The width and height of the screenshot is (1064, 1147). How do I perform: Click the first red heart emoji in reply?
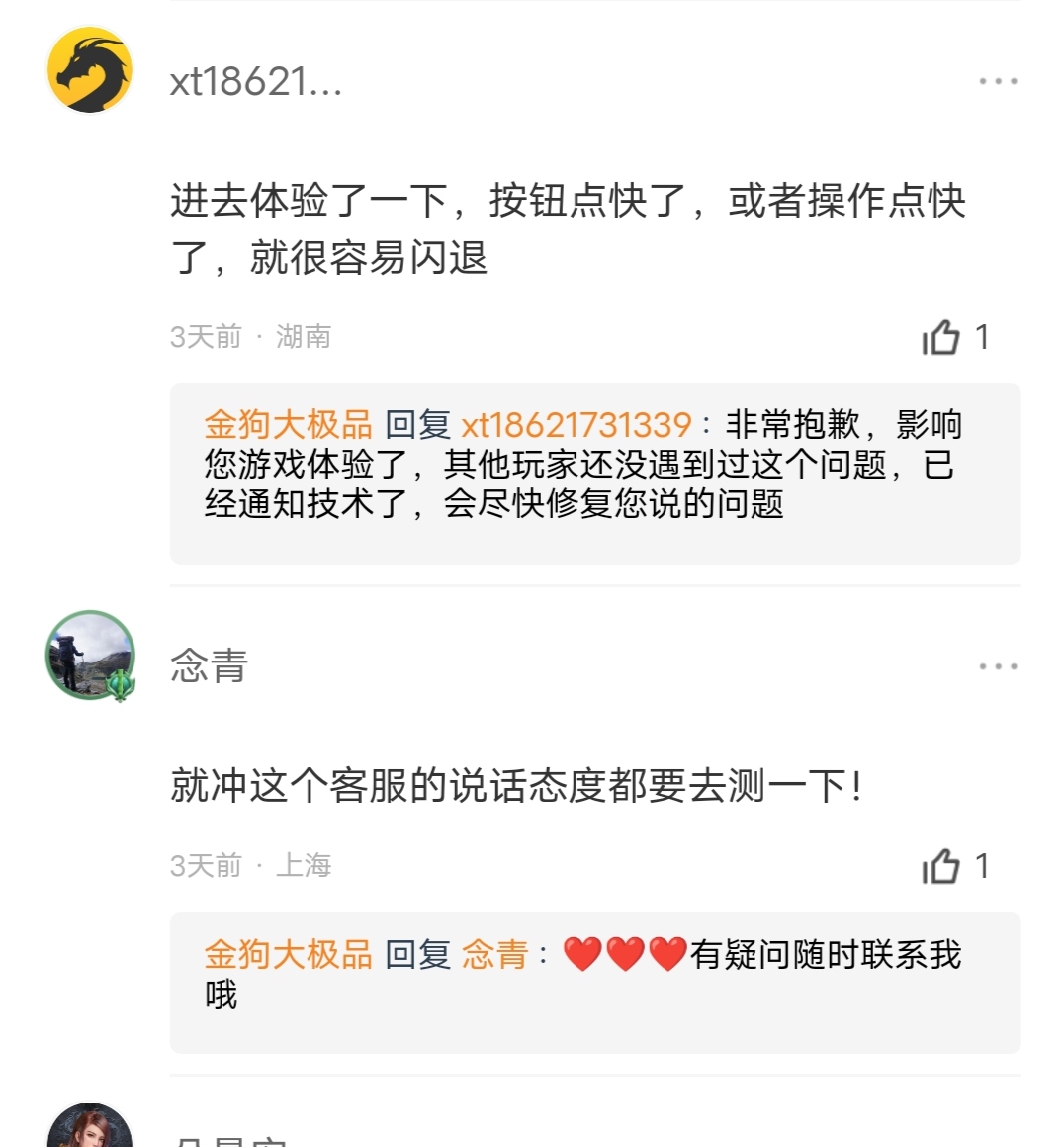[x=579, y=952]
